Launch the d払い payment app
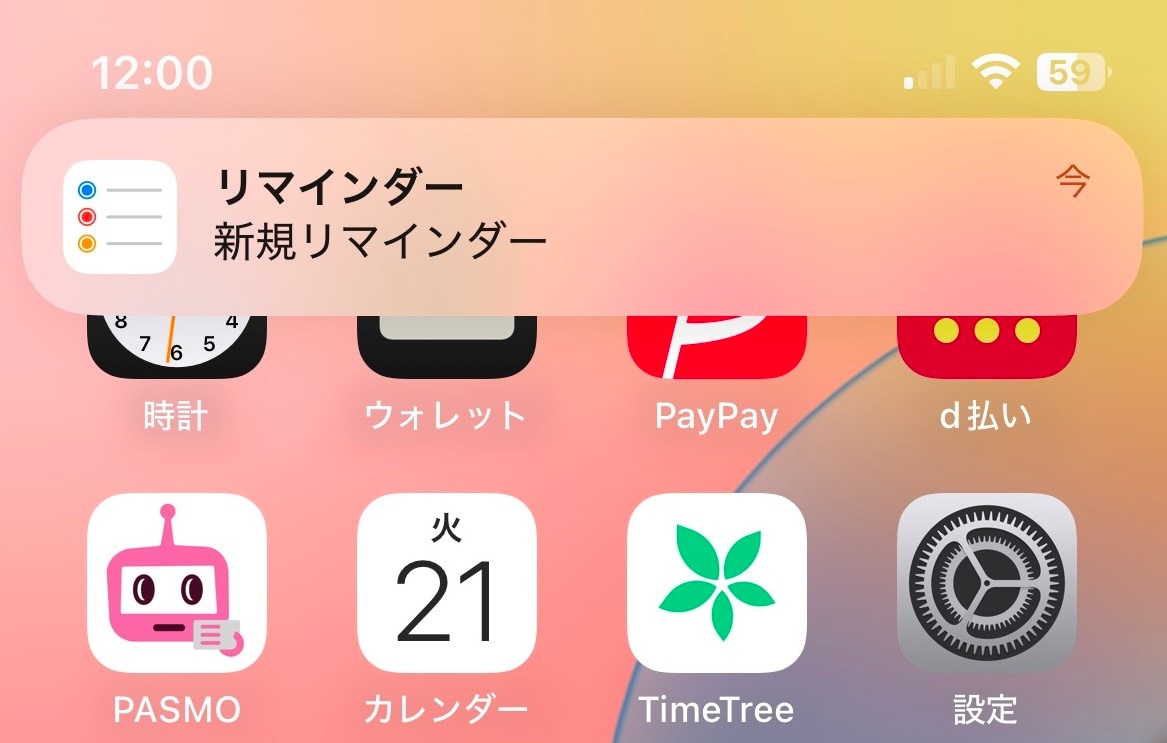The image size is (1167, 743). (986, 347)
